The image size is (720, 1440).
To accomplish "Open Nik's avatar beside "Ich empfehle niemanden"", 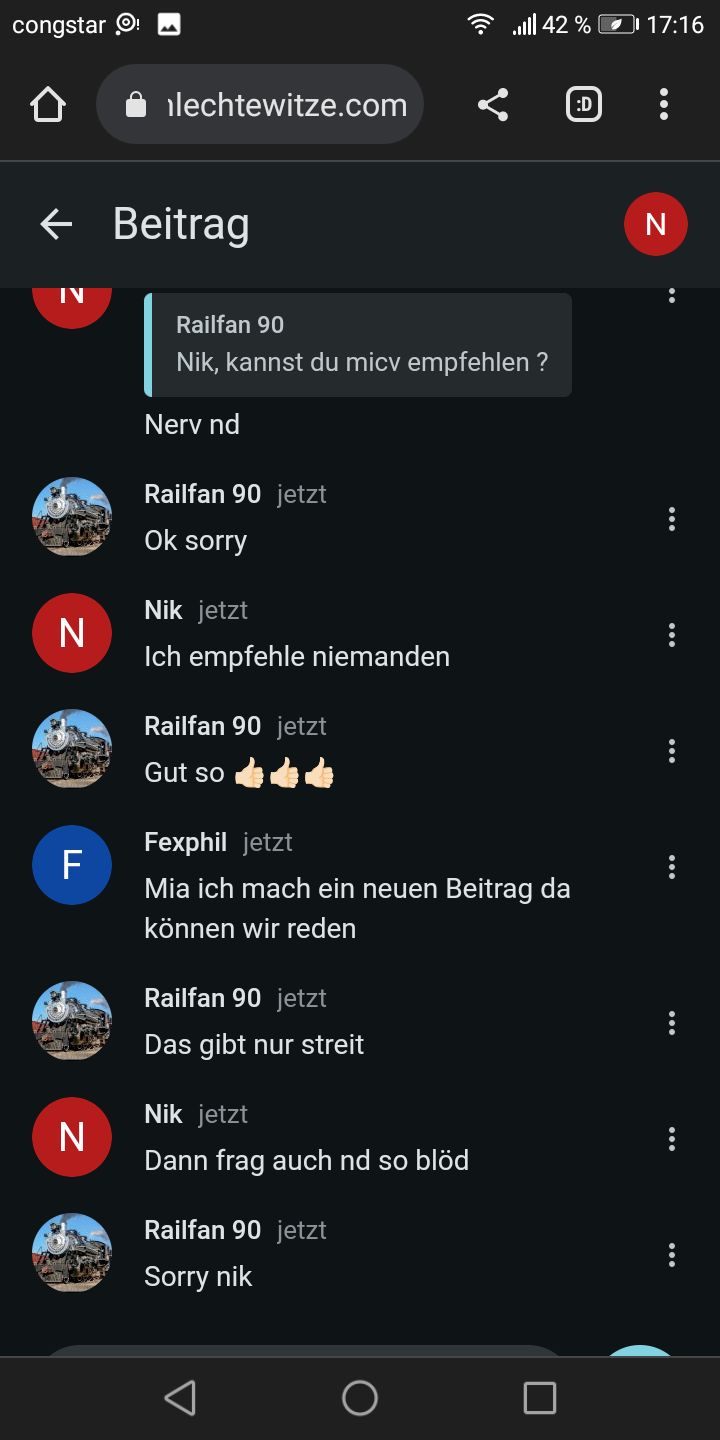I will coord(72,633).
